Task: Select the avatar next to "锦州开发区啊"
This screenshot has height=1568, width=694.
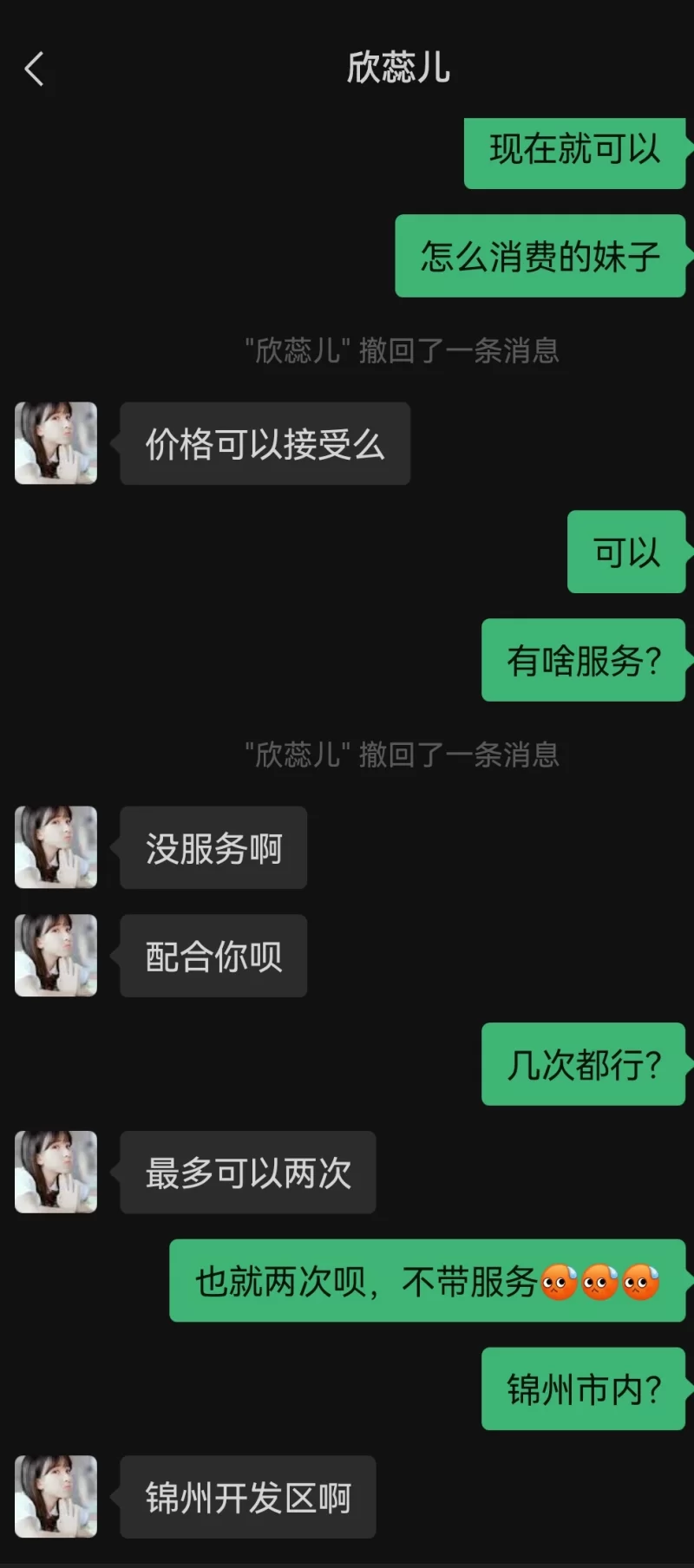Action: click(56, 1496)
